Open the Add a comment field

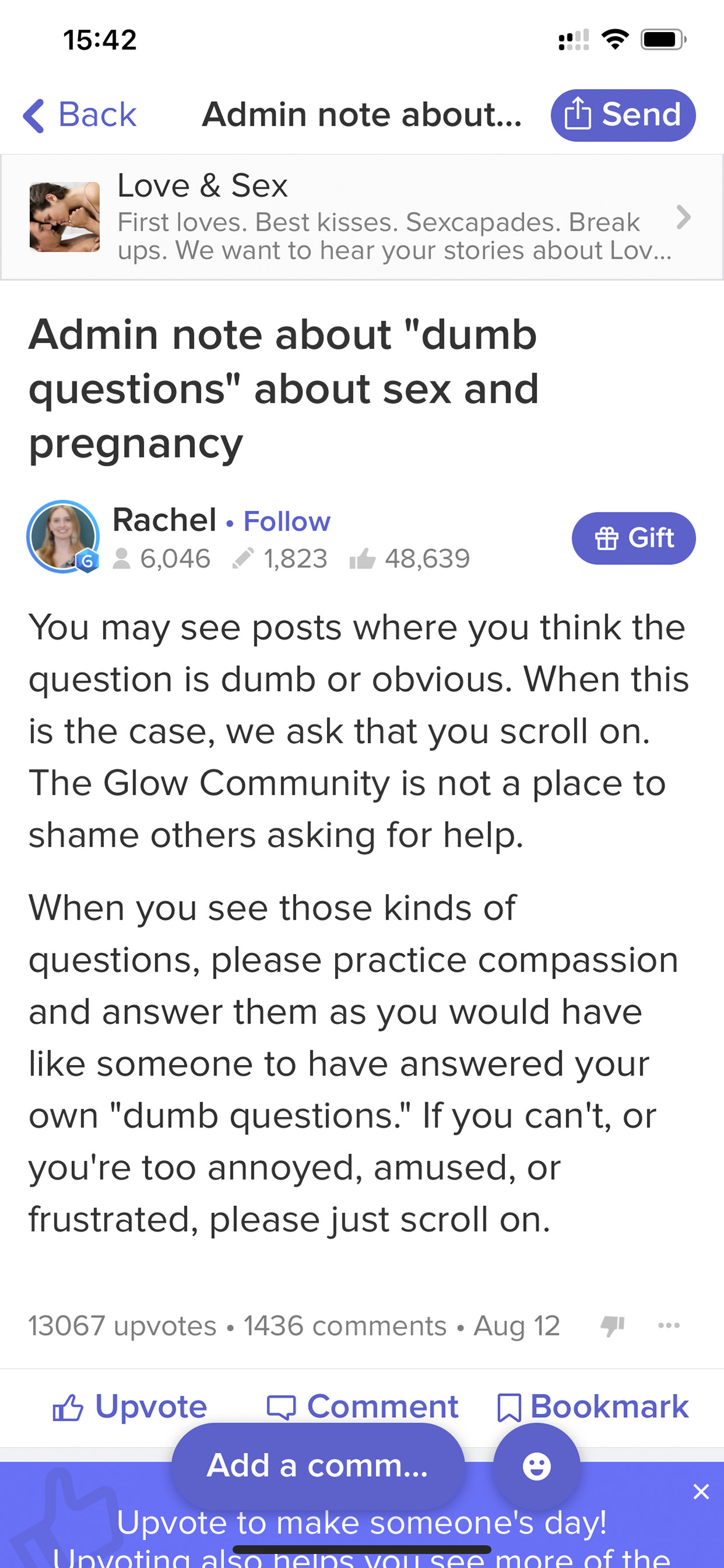[318, 1465]
